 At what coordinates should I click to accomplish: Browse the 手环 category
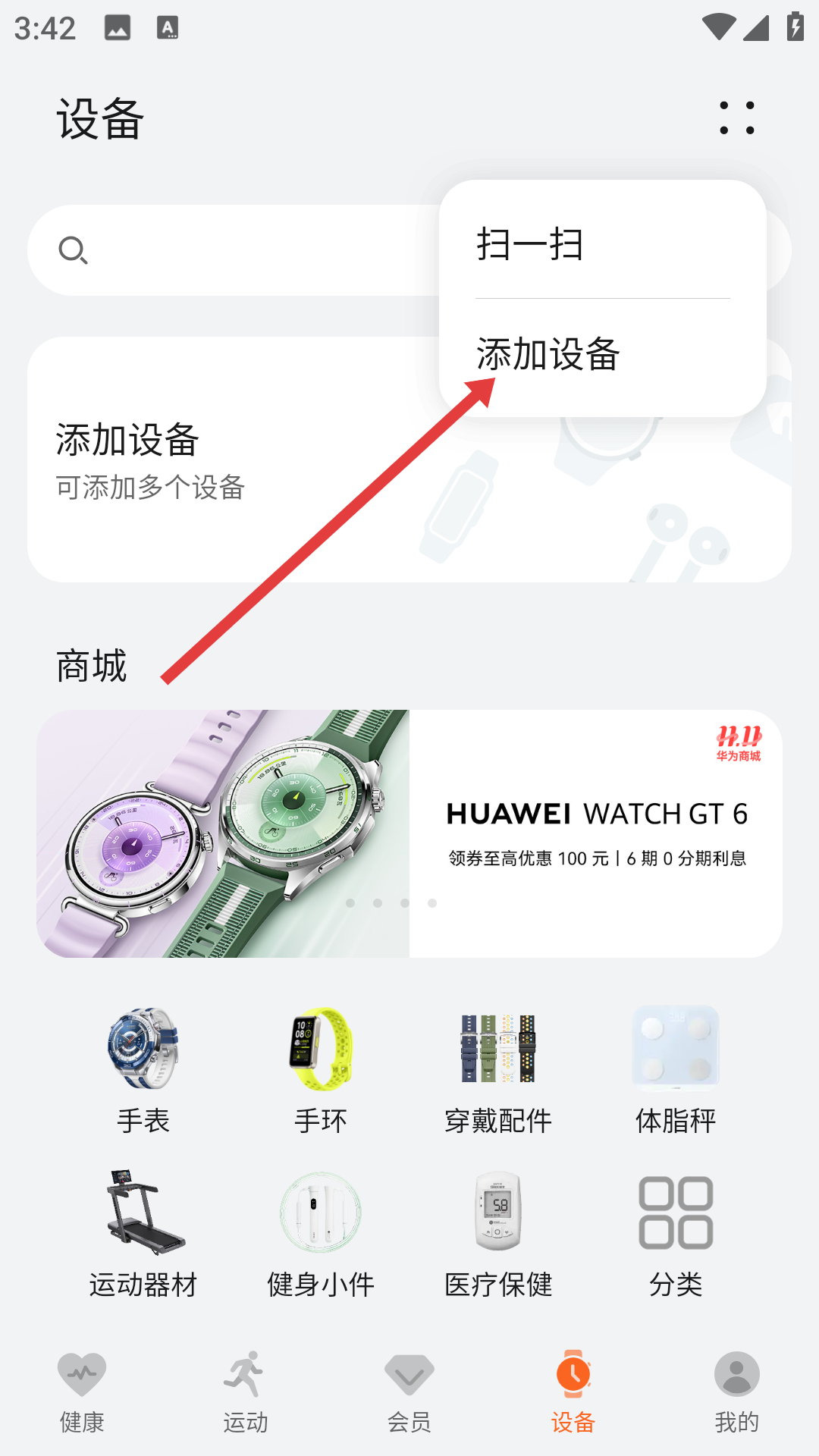pos(320,1071)
